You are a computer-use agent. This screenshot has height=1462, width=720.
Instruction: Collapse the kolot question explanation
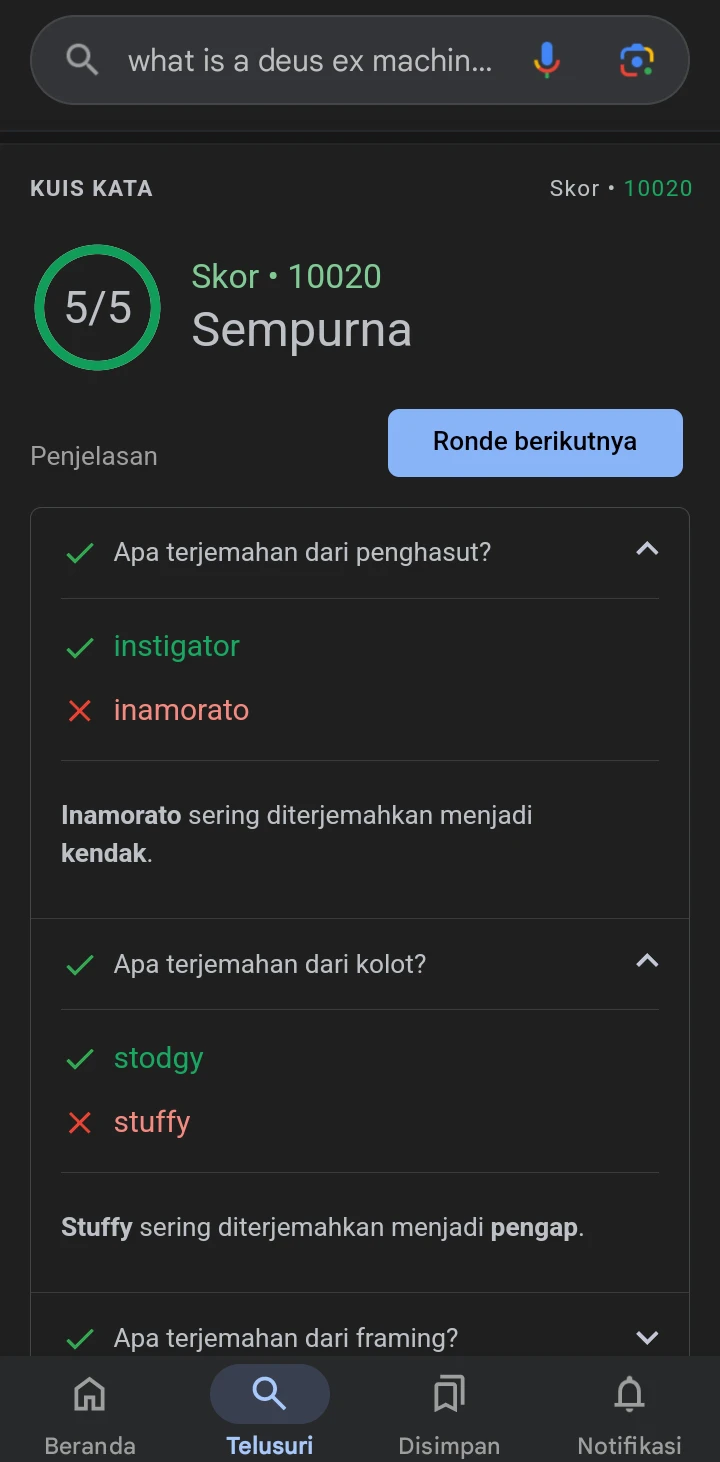point(647,961)
